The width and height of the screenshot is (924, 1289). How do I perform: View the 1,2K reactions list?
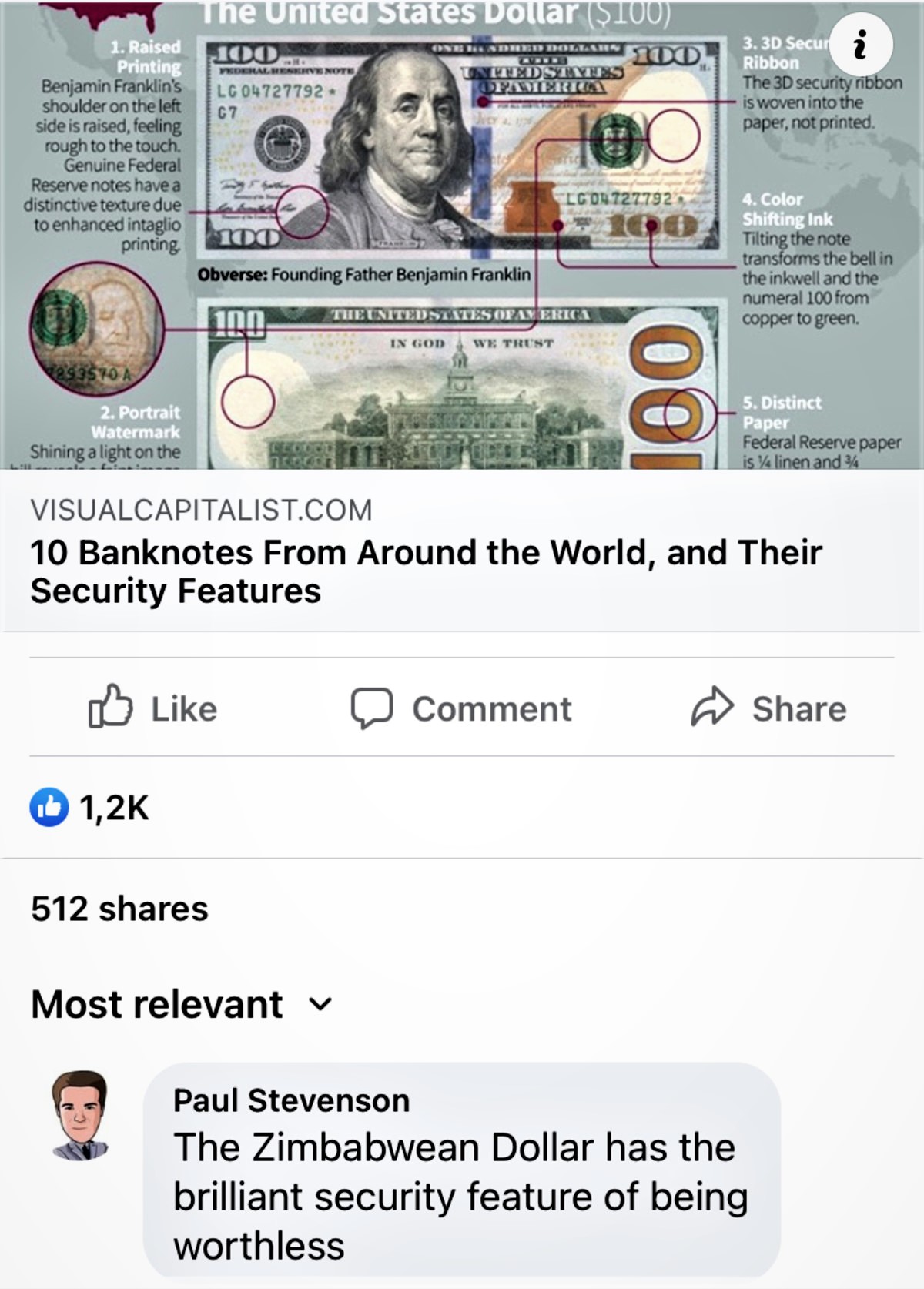pyautogui.click(x=90, y=808)
